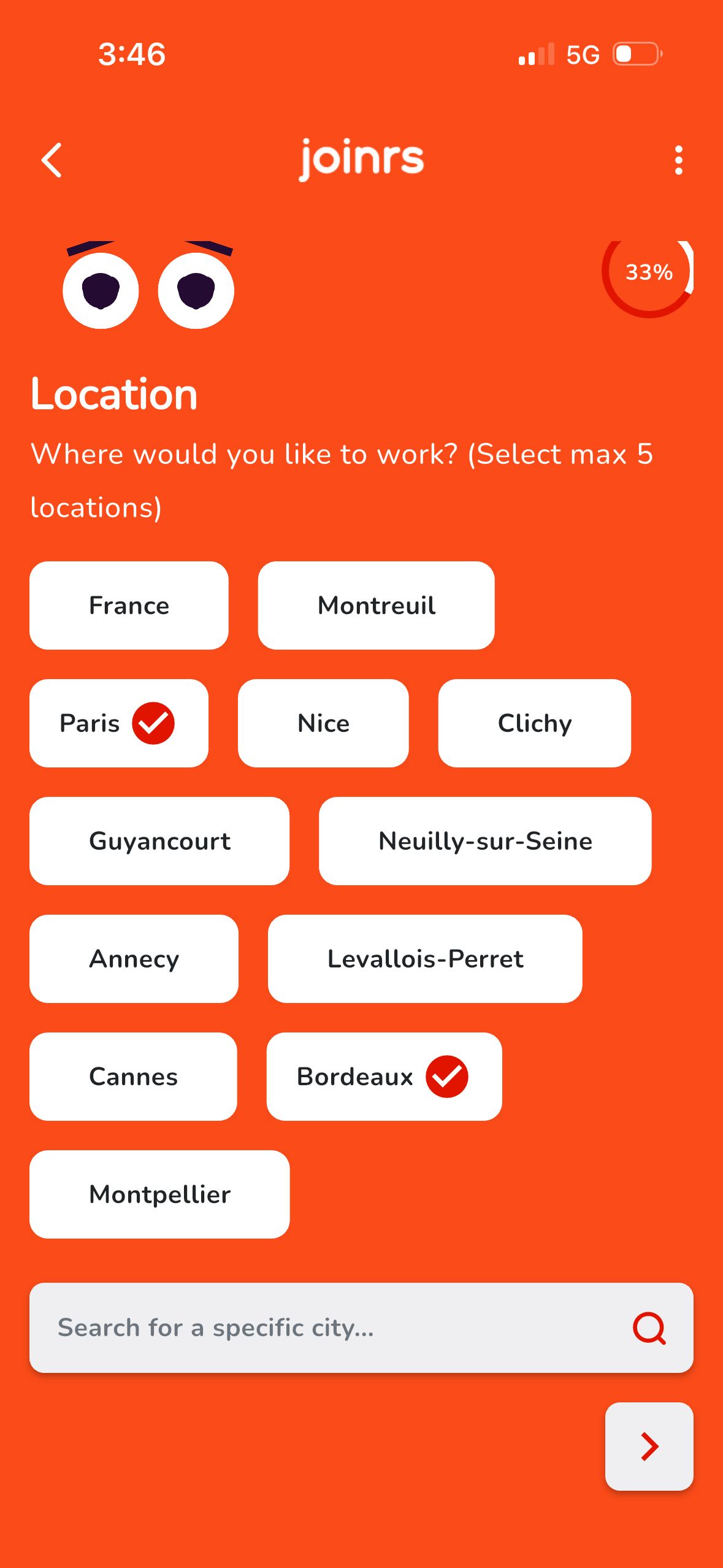The image size is (723, 1568).
Task: Go back using the top-left arrow
Action: click(x=52, y=160)
